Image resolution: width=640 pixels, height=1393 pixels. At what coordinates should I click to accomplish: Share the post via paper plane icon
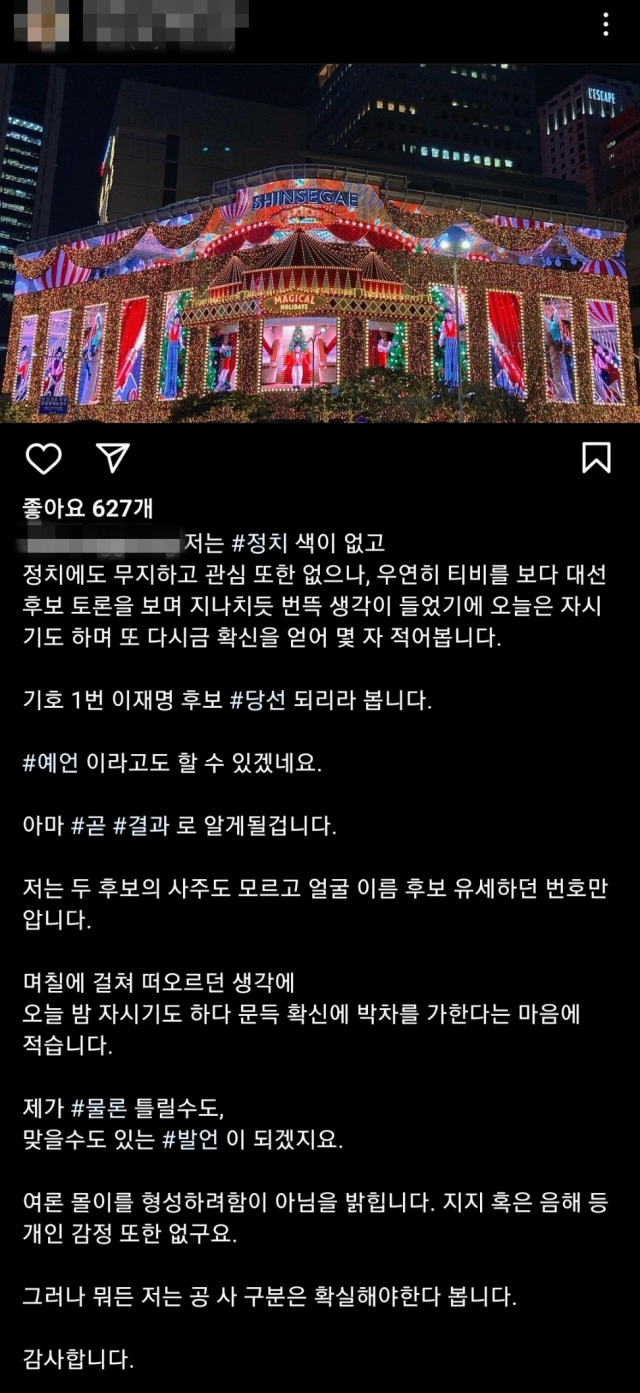coord(114,457)
